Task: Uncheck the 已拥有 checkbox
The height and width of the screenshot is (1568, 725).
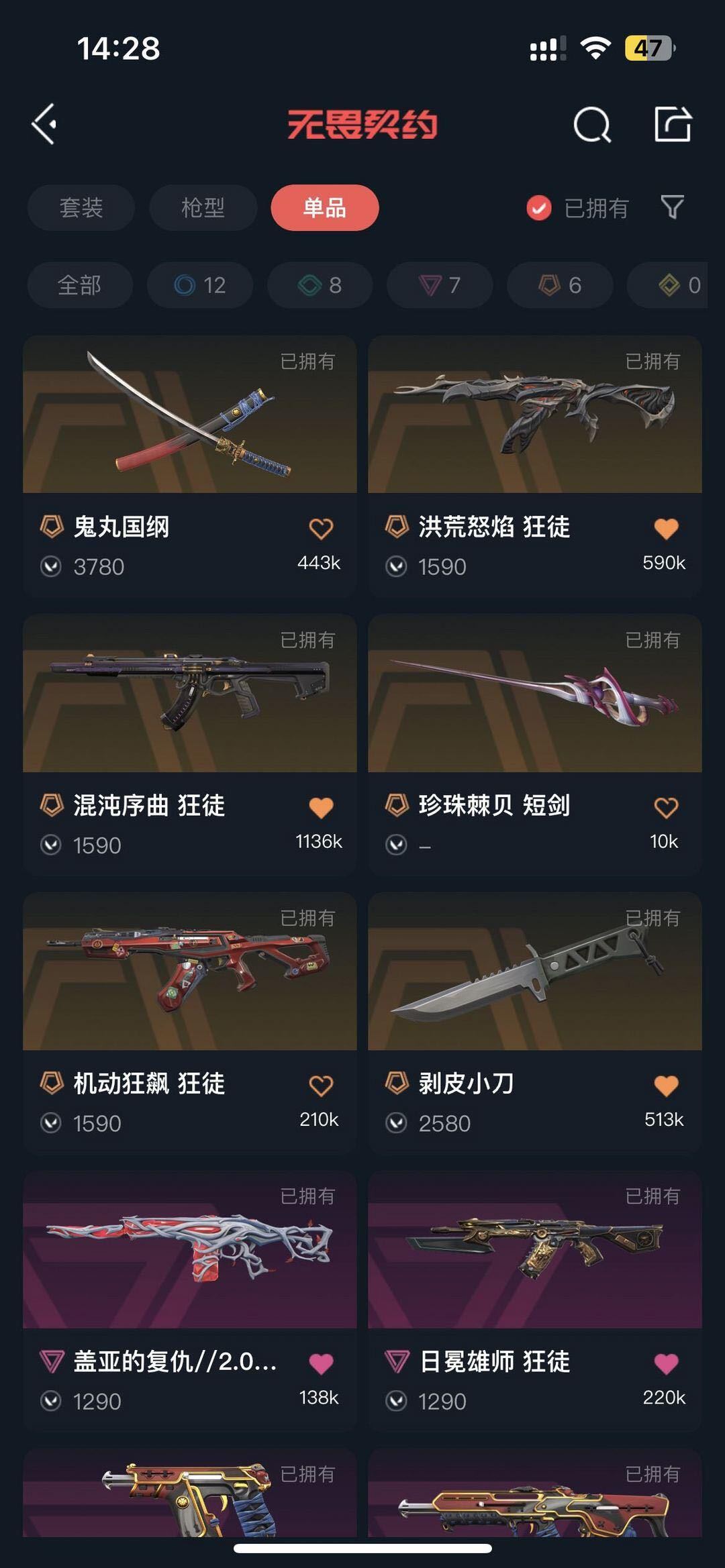Action: (538, 208)
